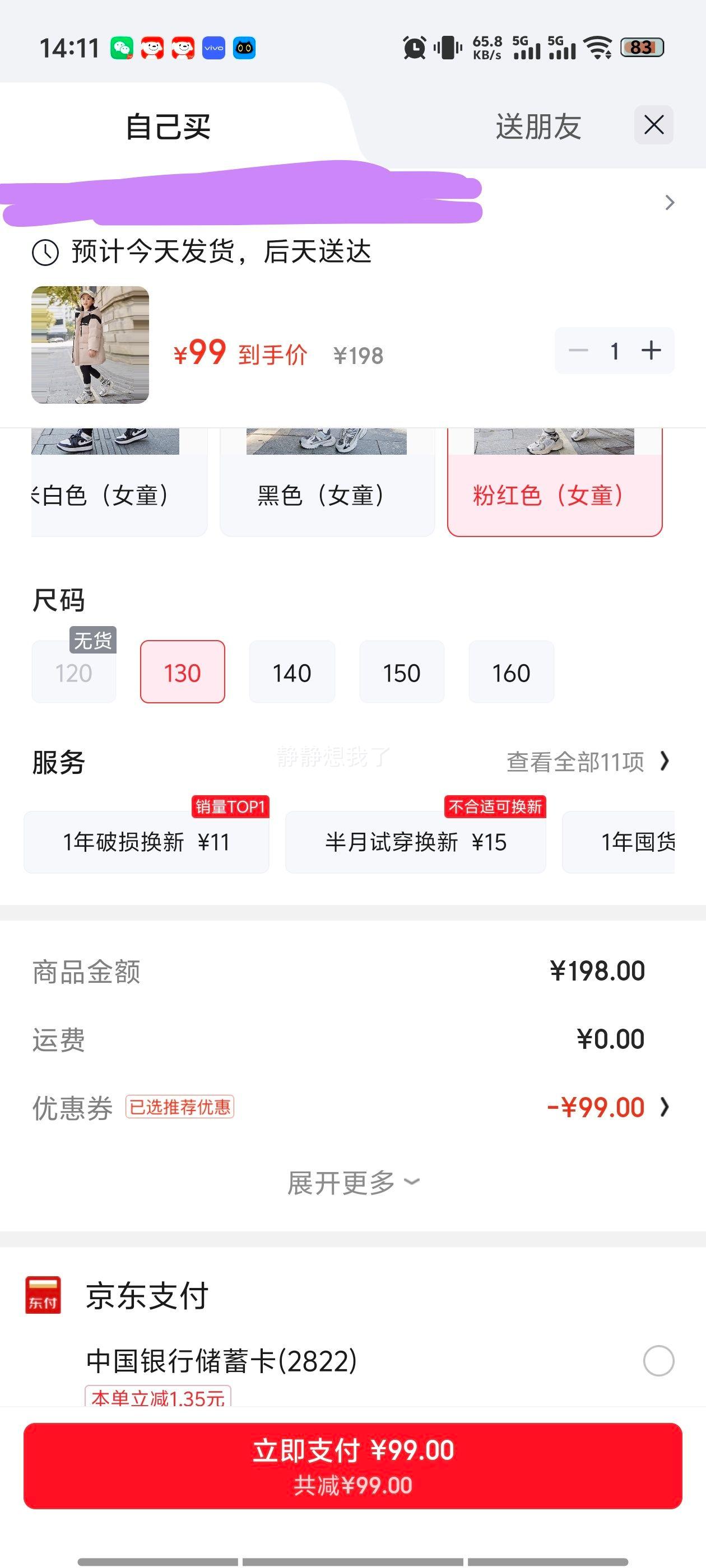The image size is (706, 1568).
Task: Select size 140
Action: [292, 672]
